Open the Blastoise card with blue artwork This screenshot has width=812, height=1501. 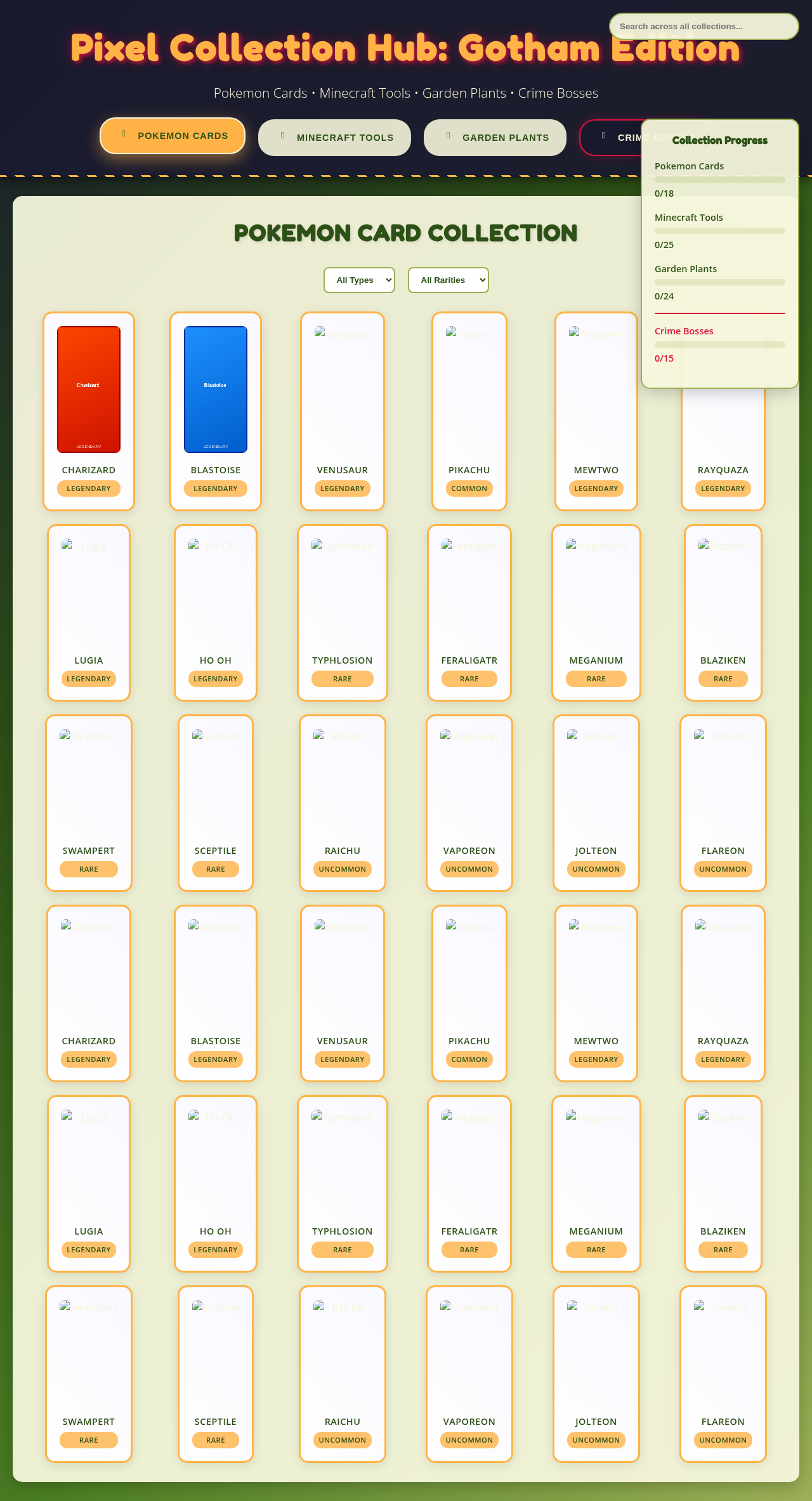216,390
